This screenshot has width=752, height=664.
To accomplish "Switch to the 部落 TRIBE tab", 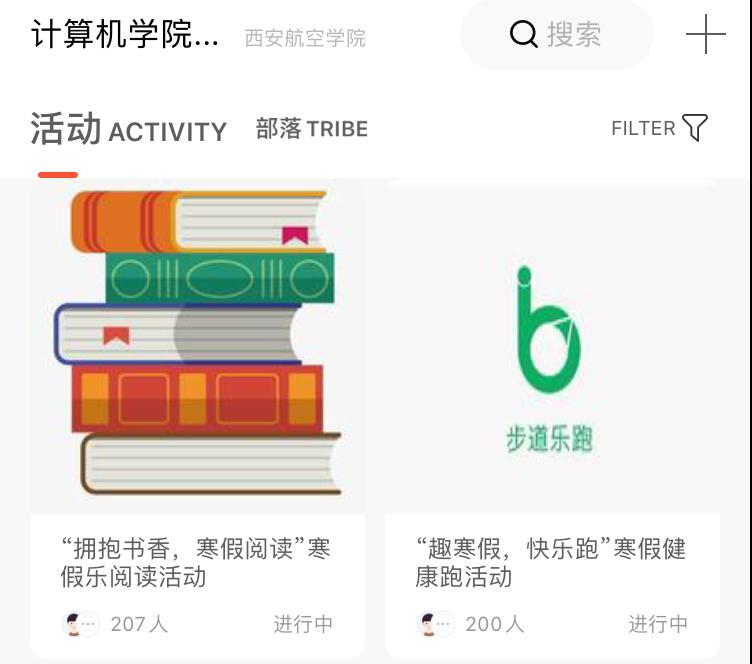I will pyautogui.click(x=312, y=129).
